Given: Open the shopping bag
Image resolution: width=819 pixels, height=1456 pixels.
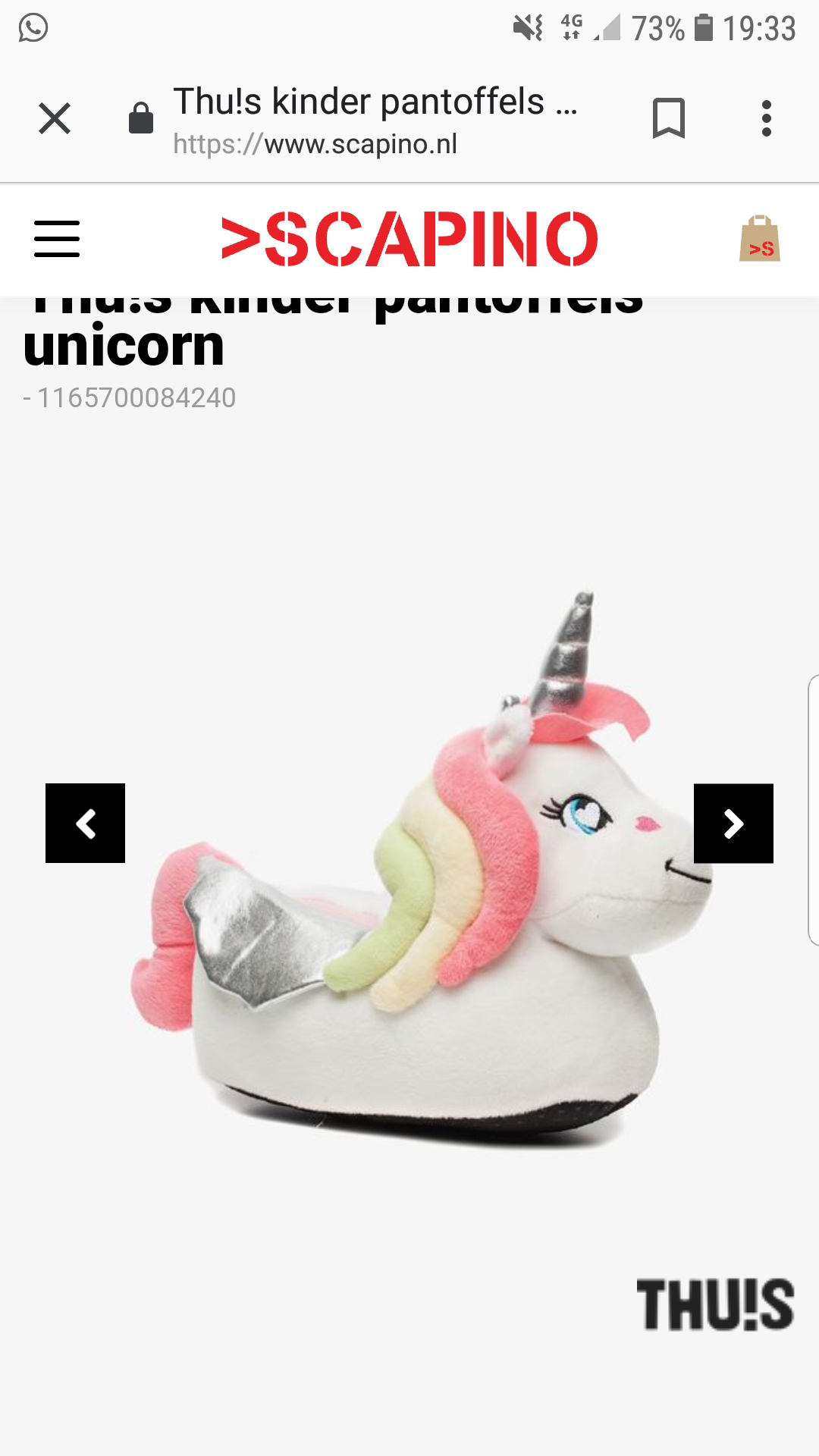Looking at the screenshot, I should click(760, 238).
